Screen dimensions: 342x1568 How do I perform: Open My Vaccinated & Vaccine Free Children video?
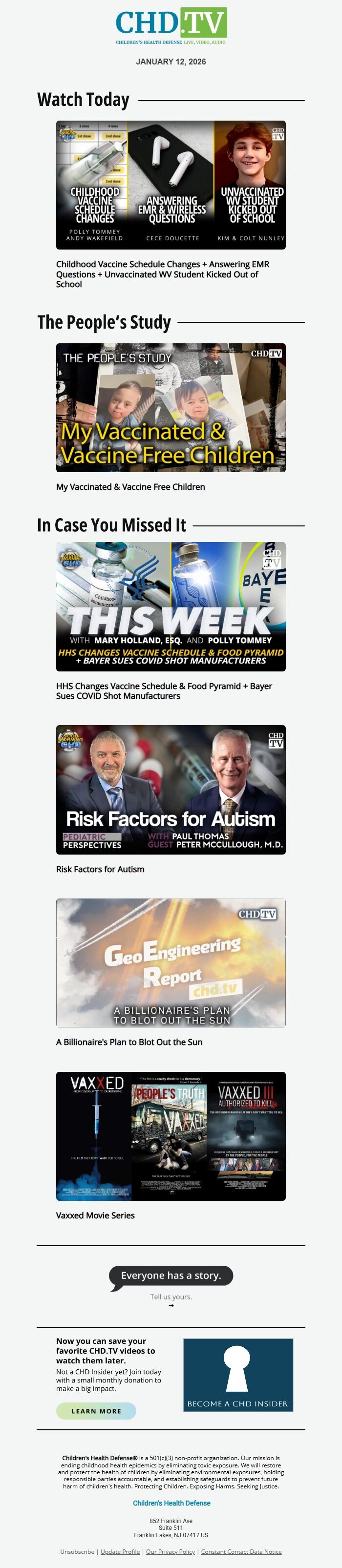171,407
